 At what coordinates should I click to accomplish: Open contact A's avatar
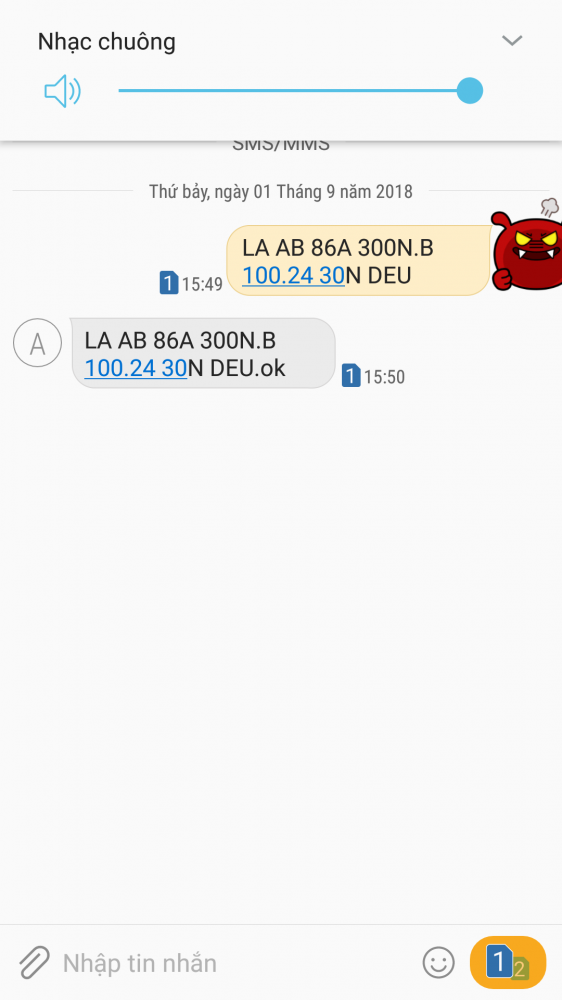(38, 343)
